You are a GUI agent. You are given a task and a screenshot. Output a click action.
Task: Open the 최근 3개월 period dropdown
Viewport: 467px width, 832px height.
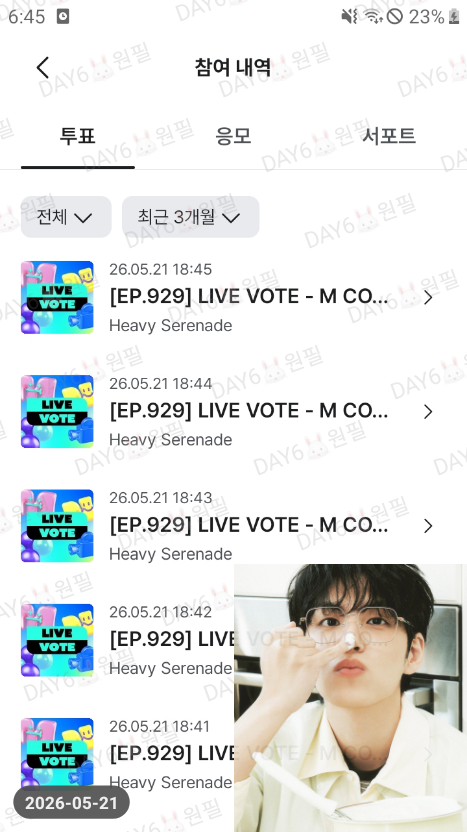click(190, 217)
